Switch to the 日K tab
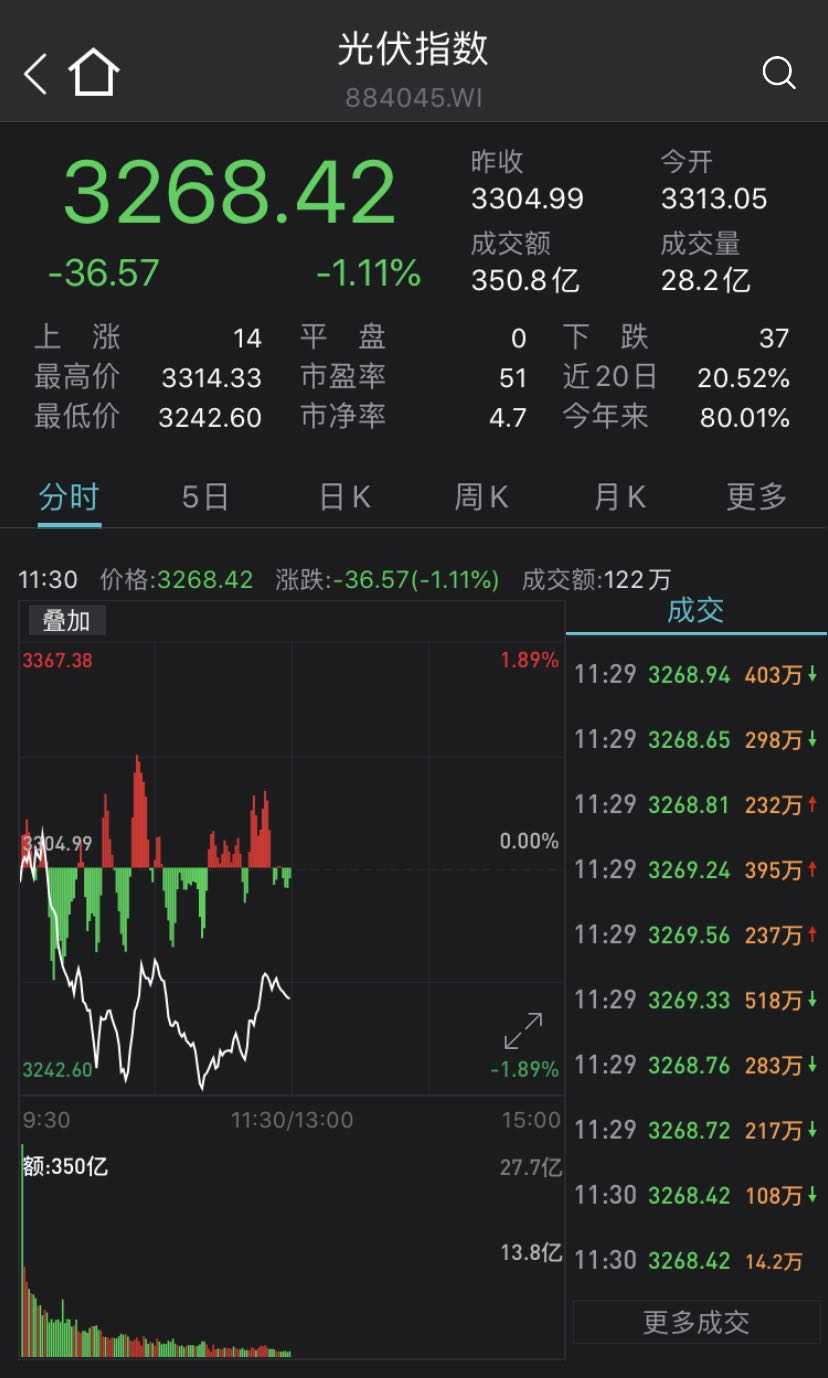 [x=344, y=496]
